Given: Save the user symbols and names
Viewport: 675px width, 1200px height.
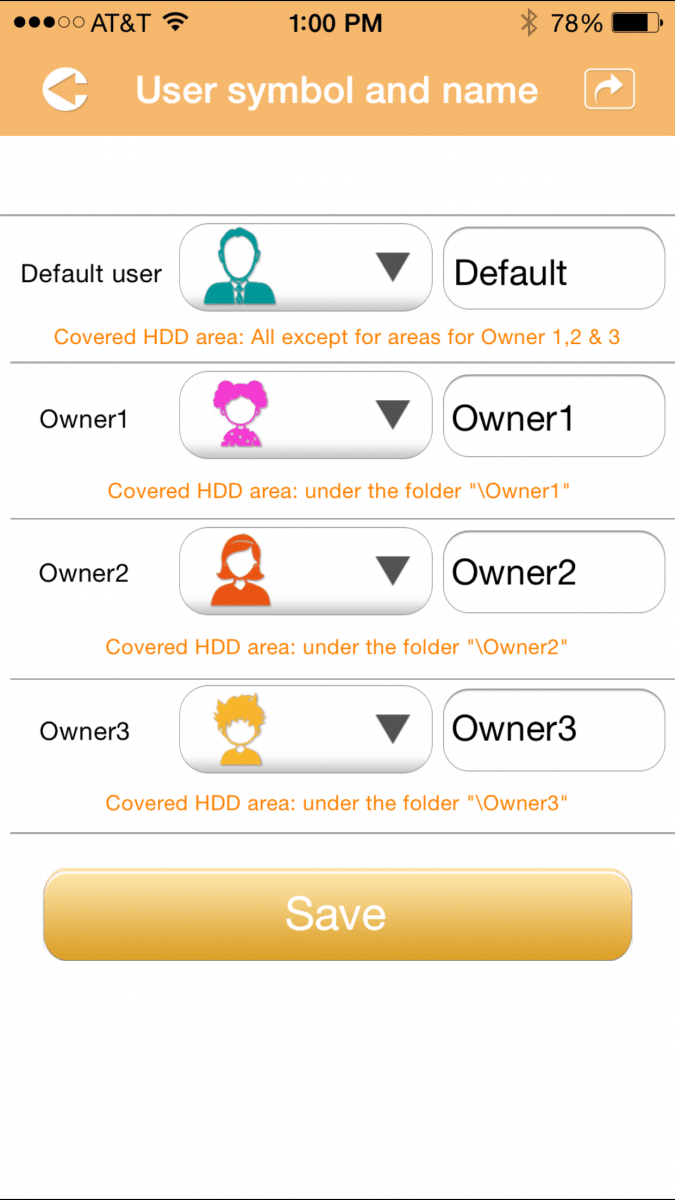Looking at the screenshot, I should (337, 914).
